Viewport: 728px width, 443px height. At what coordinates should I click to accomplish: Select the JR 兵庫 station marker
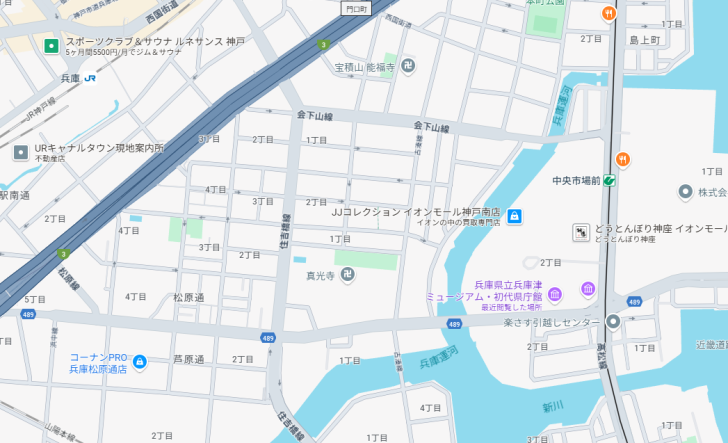(90, 78)
